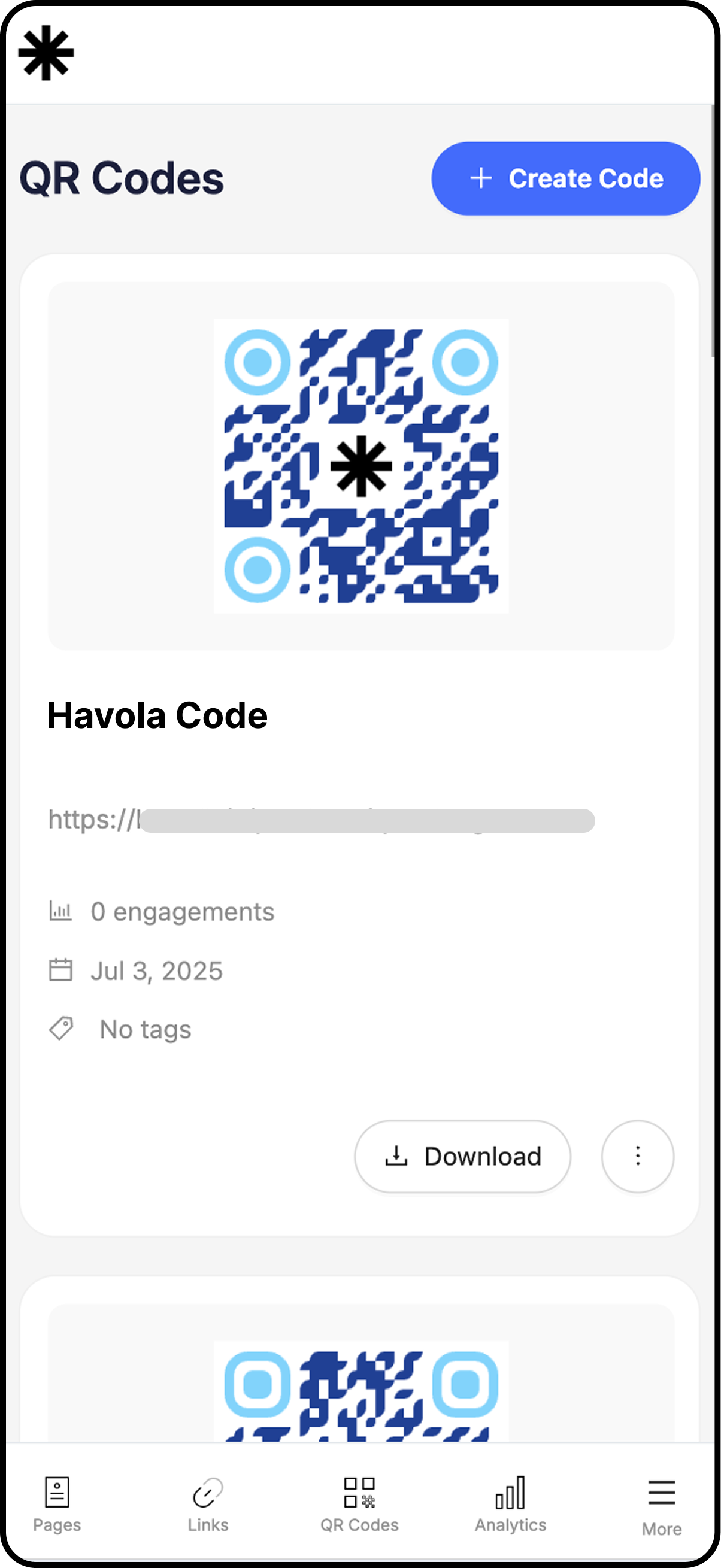Tap the asterisk home logo
Image resolution: width=721 pixels, height=1568 pixels.
pyautogui.click(x=46, y=53)
